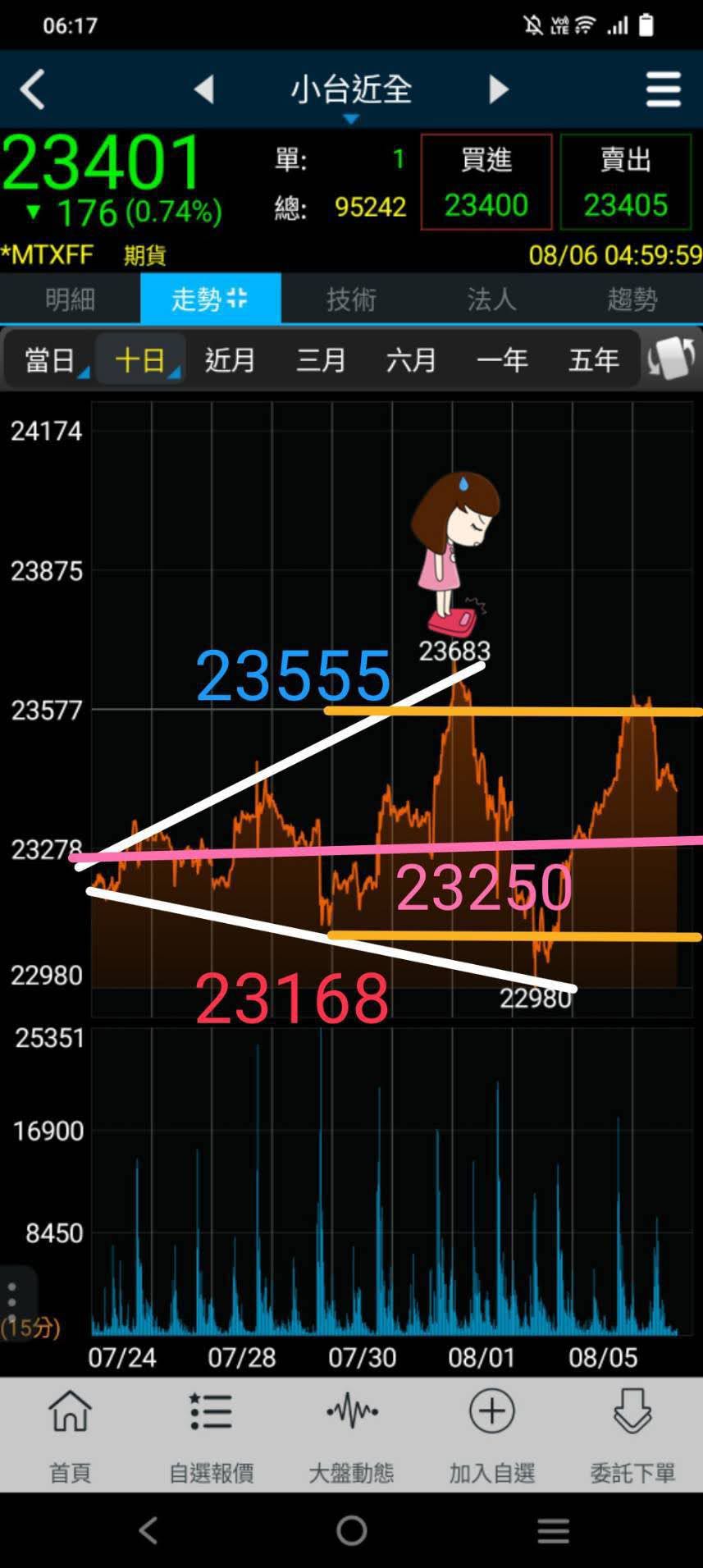
Task: Switch to the 明細 tab
Action: coord(70,299)
